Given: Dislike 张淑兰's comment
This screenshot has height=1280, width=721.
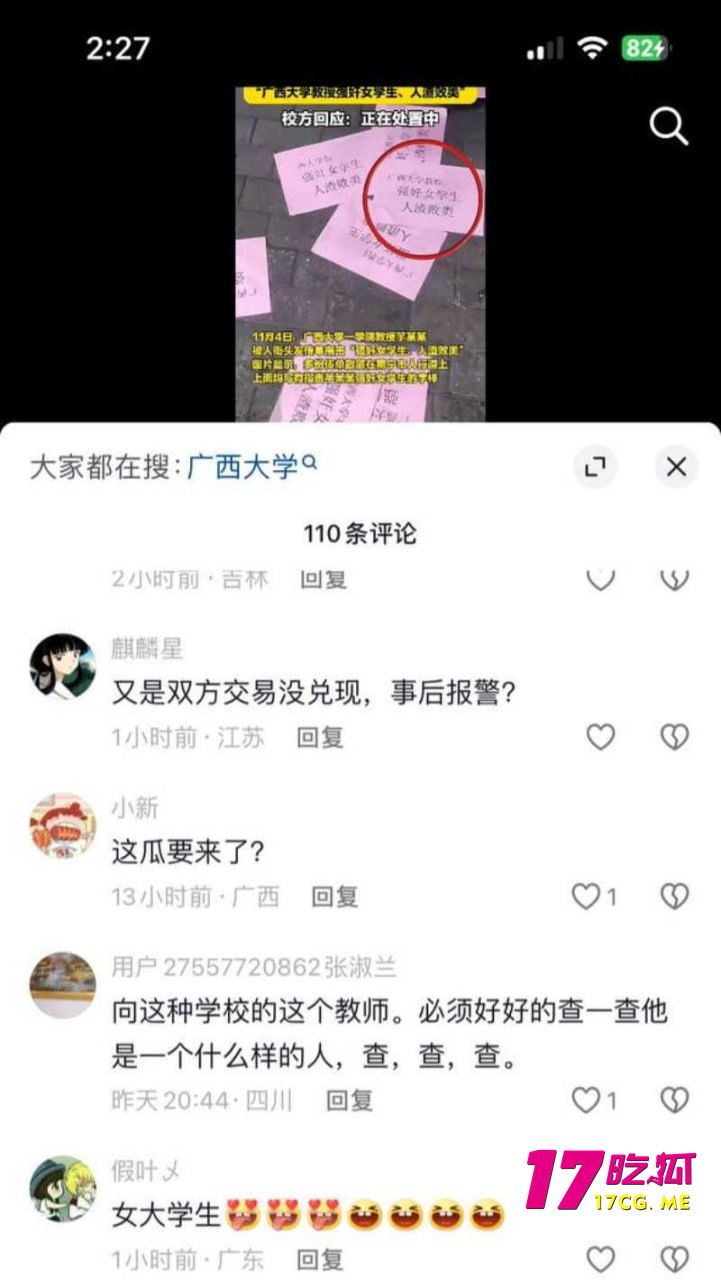Looking at the screenshot, I should tap(675, 1101).
